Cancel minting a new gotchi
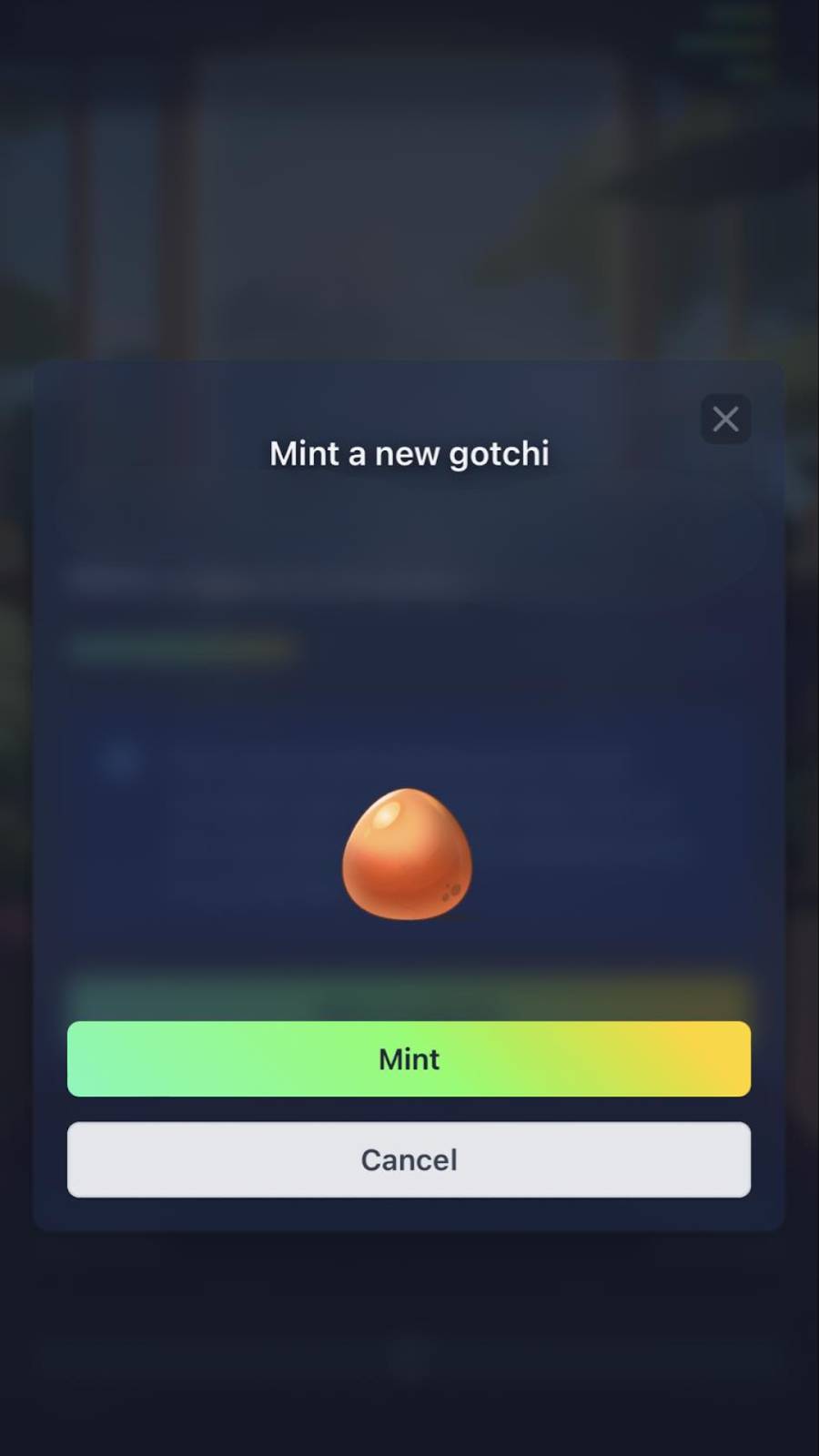Viewport: 819px width, 1456px height. click(409, 1159)
